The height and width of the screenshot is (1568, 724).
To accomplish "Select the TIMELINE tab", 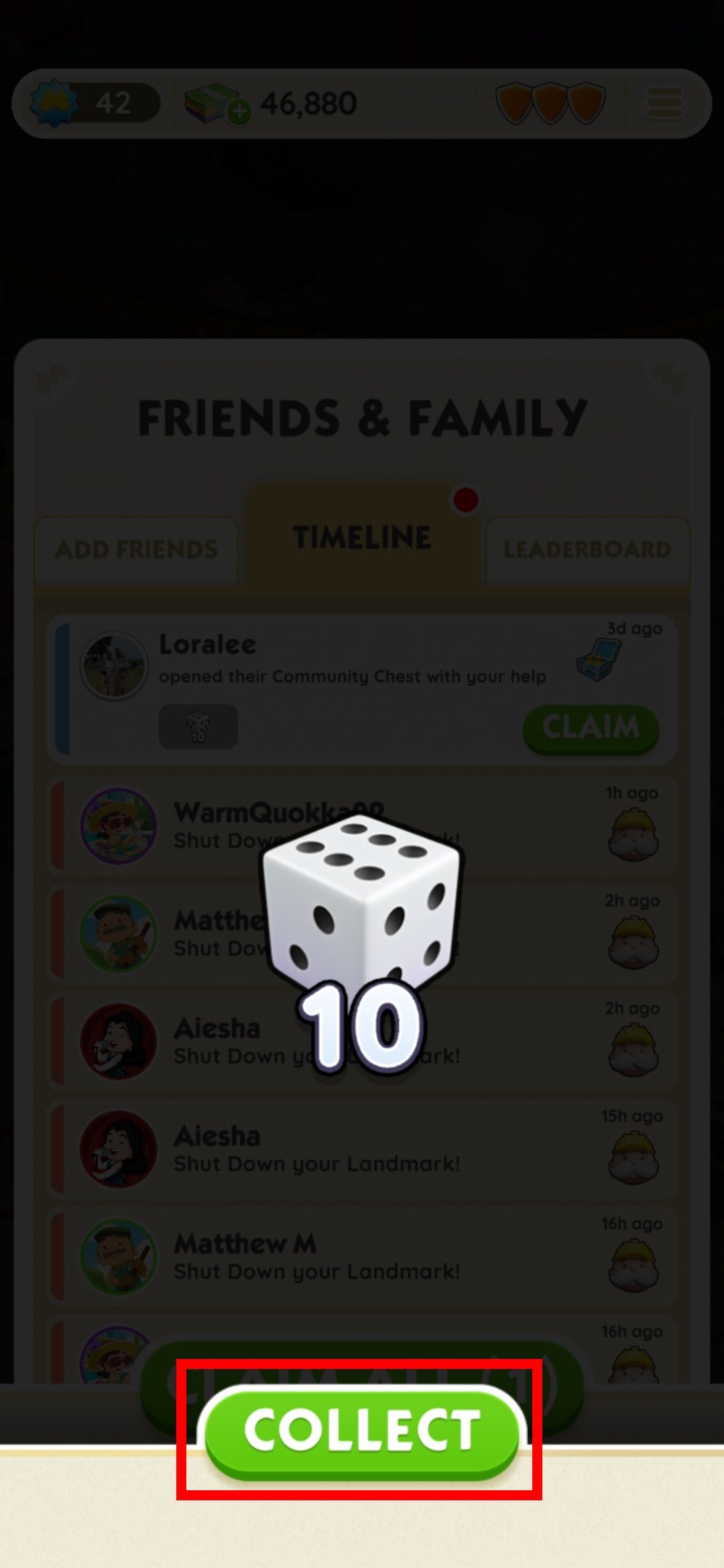I will point(361,536).
